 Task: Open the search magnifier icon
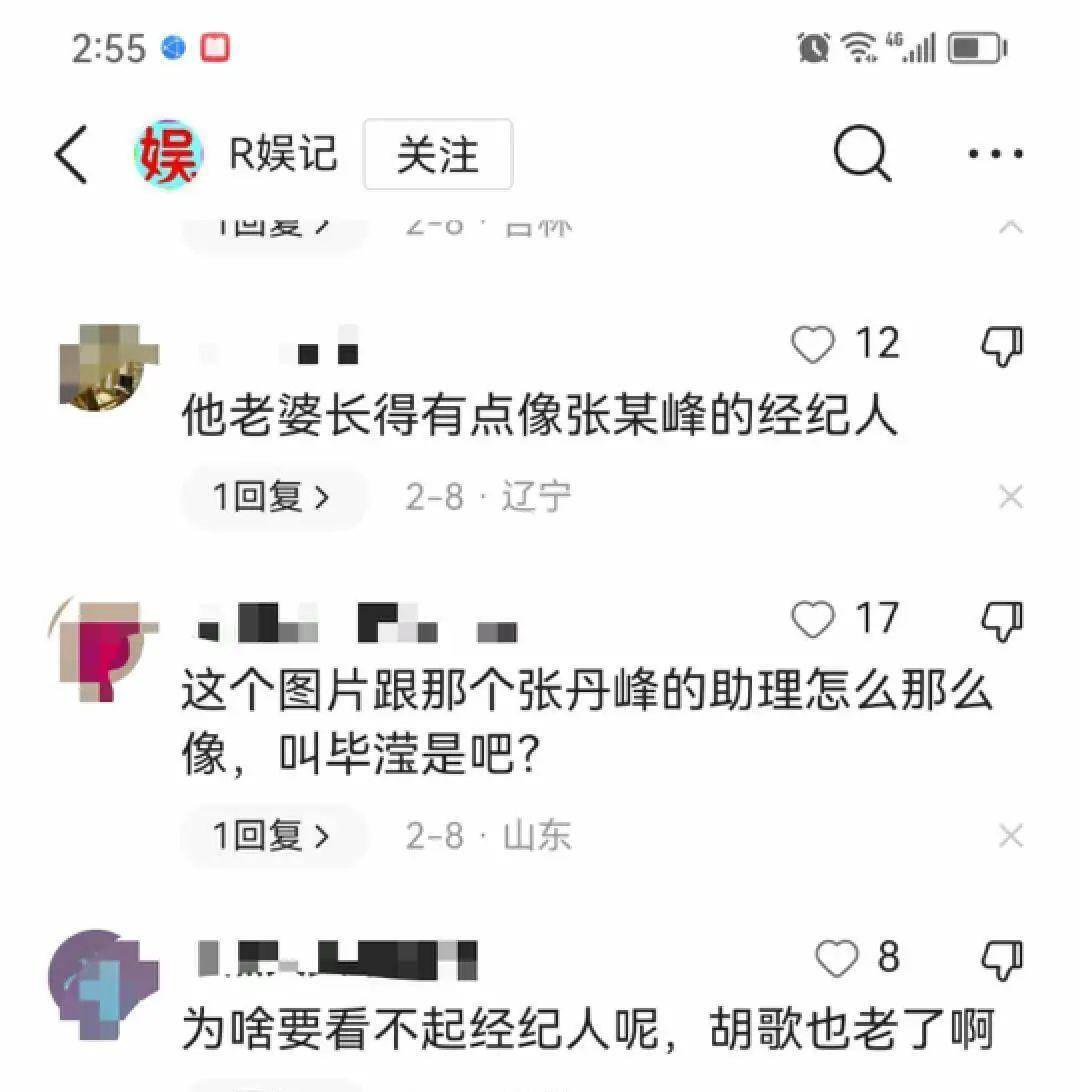pos(862,155)
